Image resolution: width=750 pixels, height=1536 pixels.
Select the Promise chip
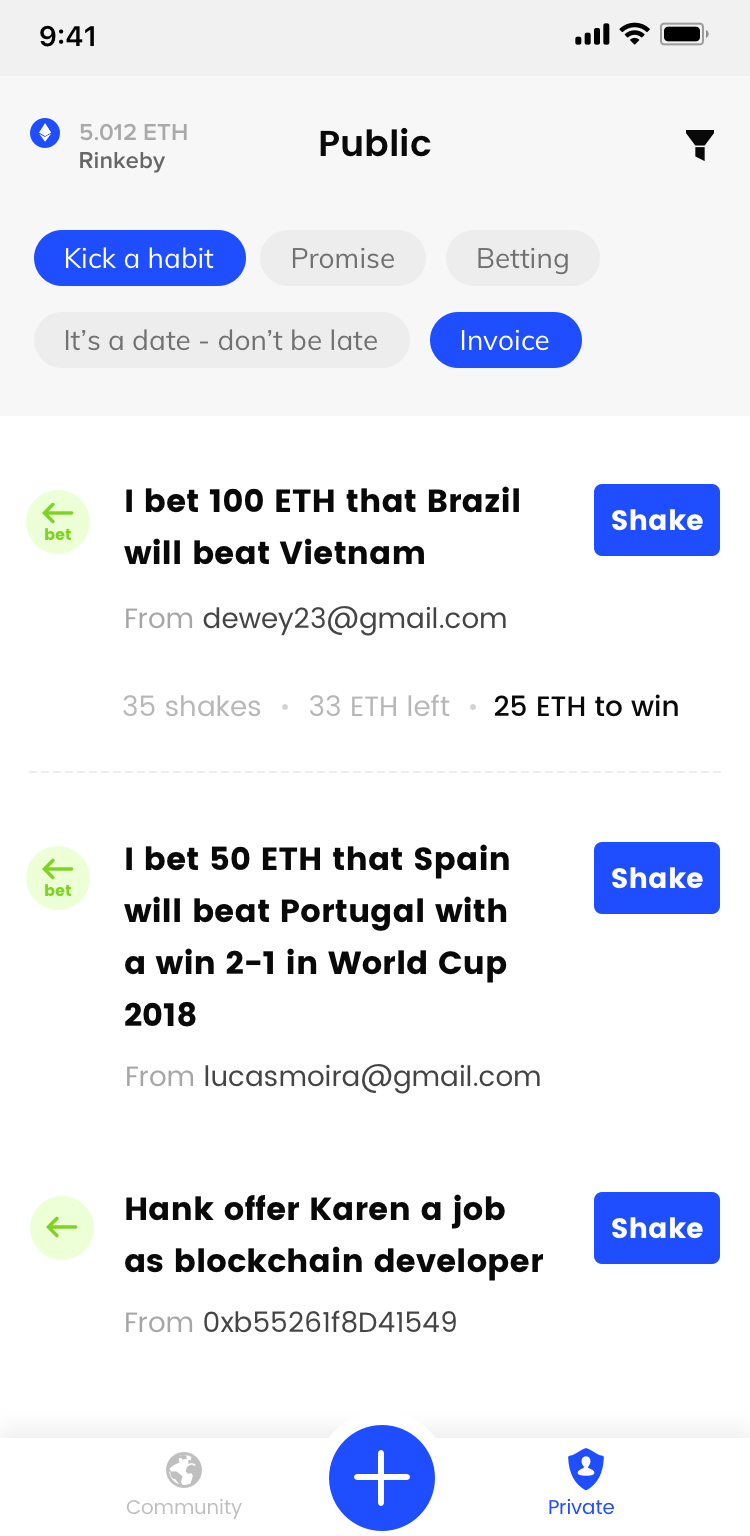pos(342,258)
